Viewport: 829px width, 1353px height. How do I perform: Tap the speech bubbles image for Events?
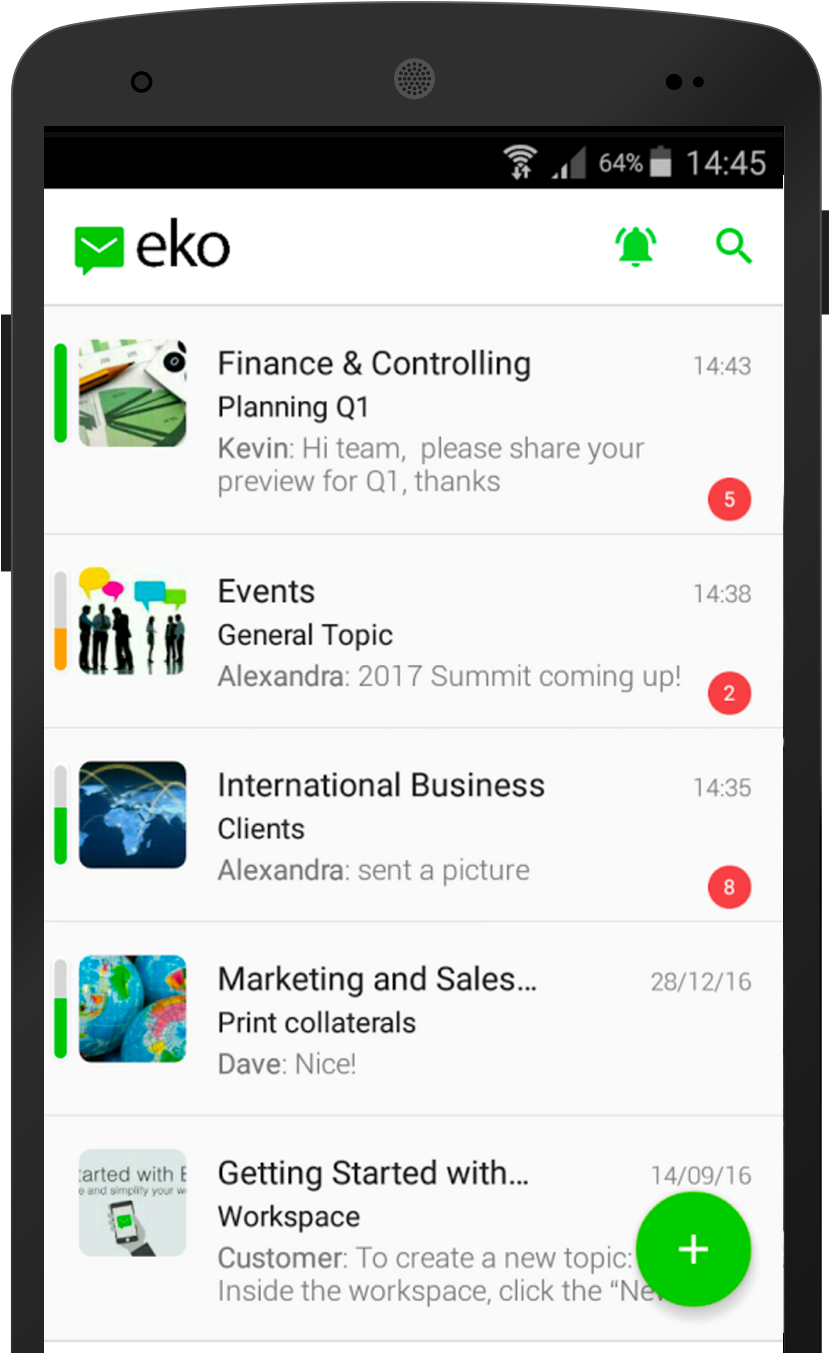pyautogui.click(x=133, y=620)
